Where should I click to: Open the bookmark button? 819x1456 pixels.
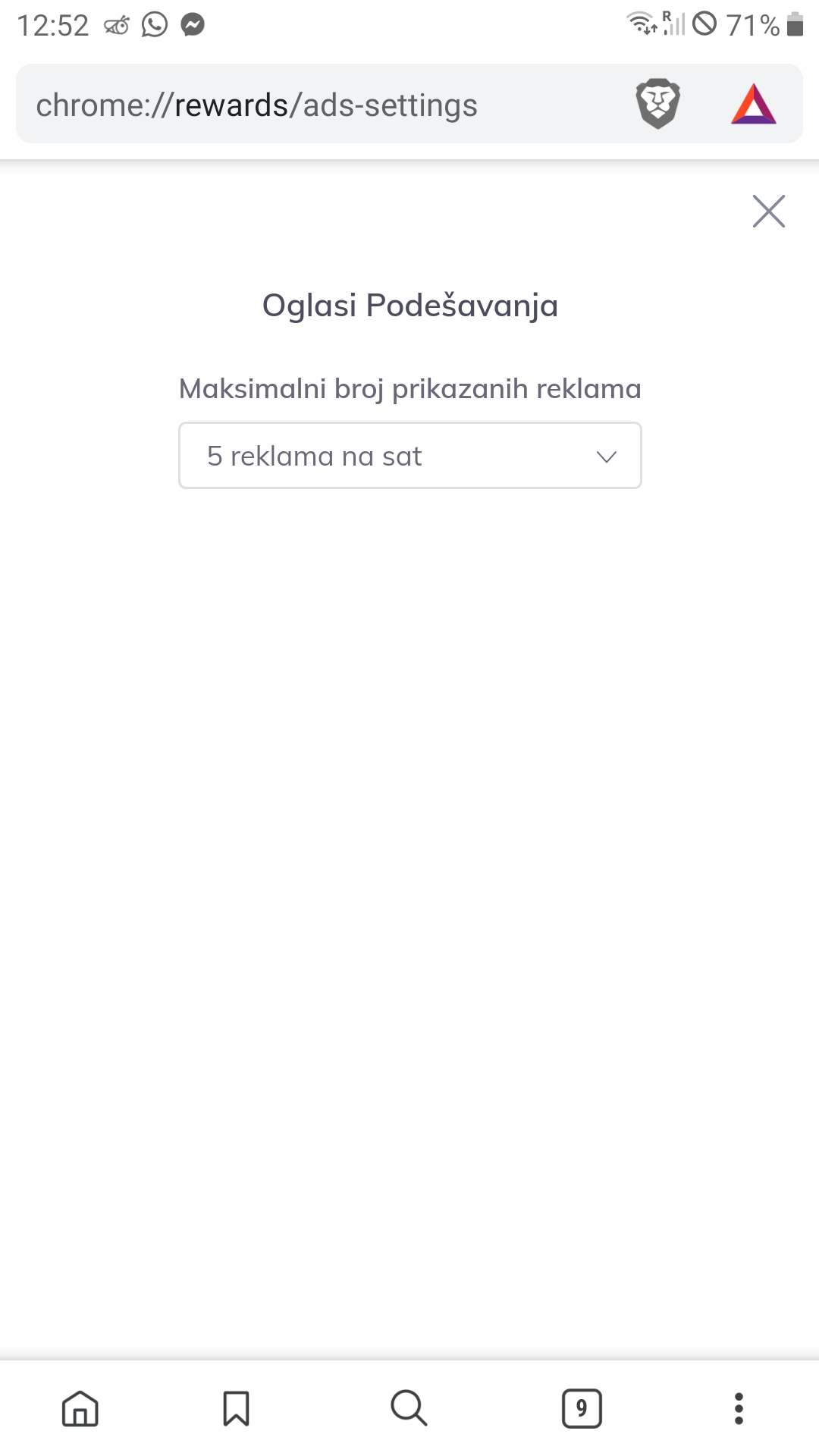236,1408
